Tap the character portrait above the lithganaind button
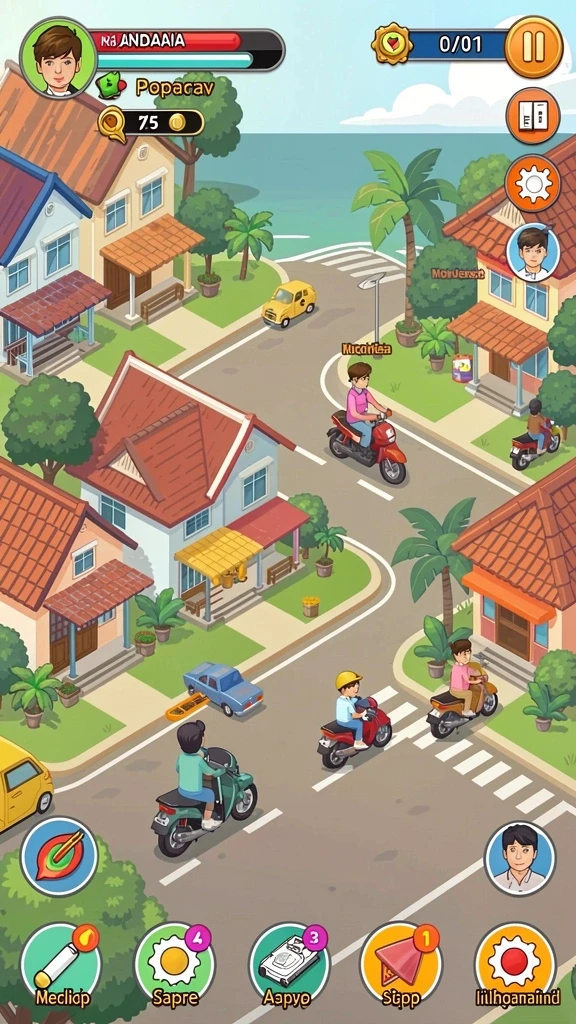This screenshot has width=576, height=1024. [520, 857]
